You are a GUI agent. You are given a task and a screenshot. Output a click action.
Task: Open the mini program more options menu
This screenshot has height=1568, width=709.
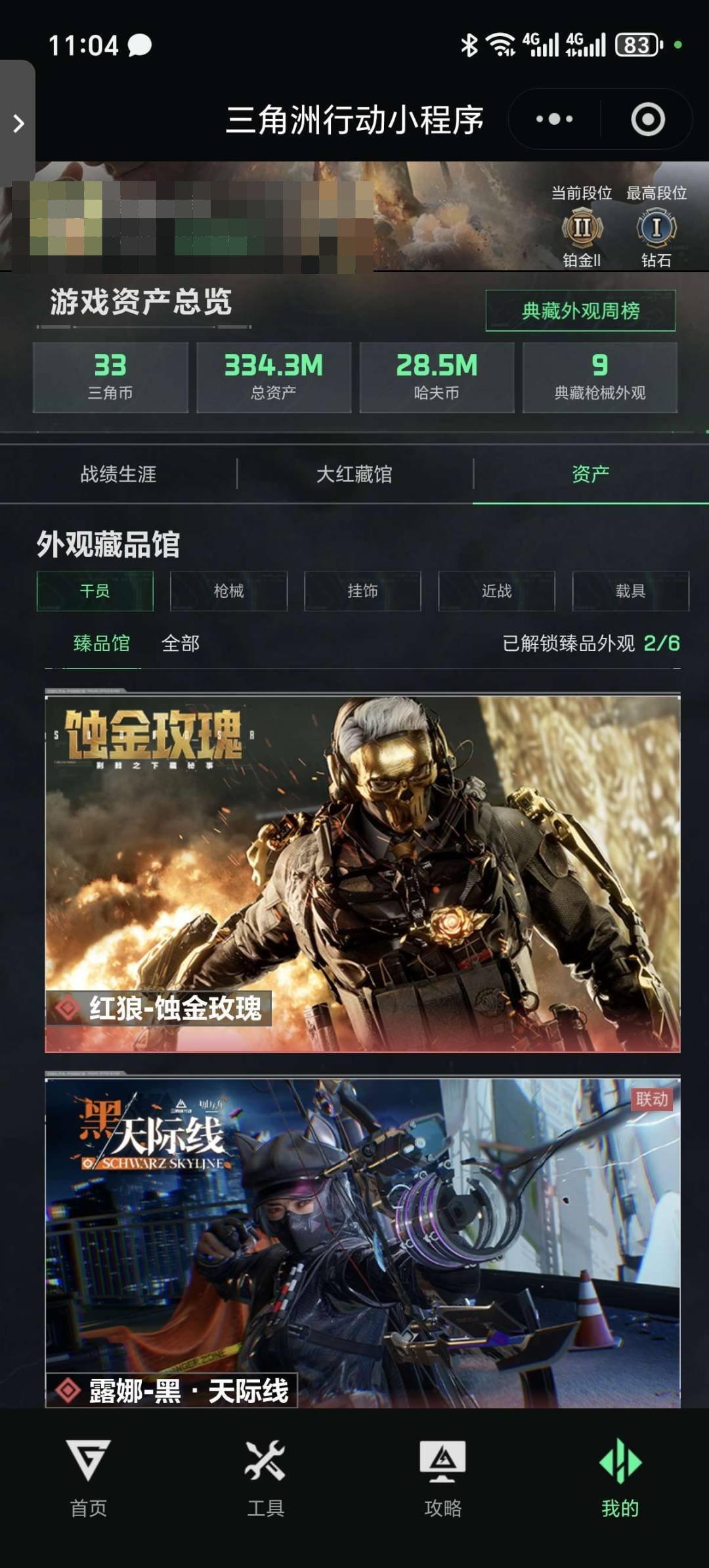point(555,118)
